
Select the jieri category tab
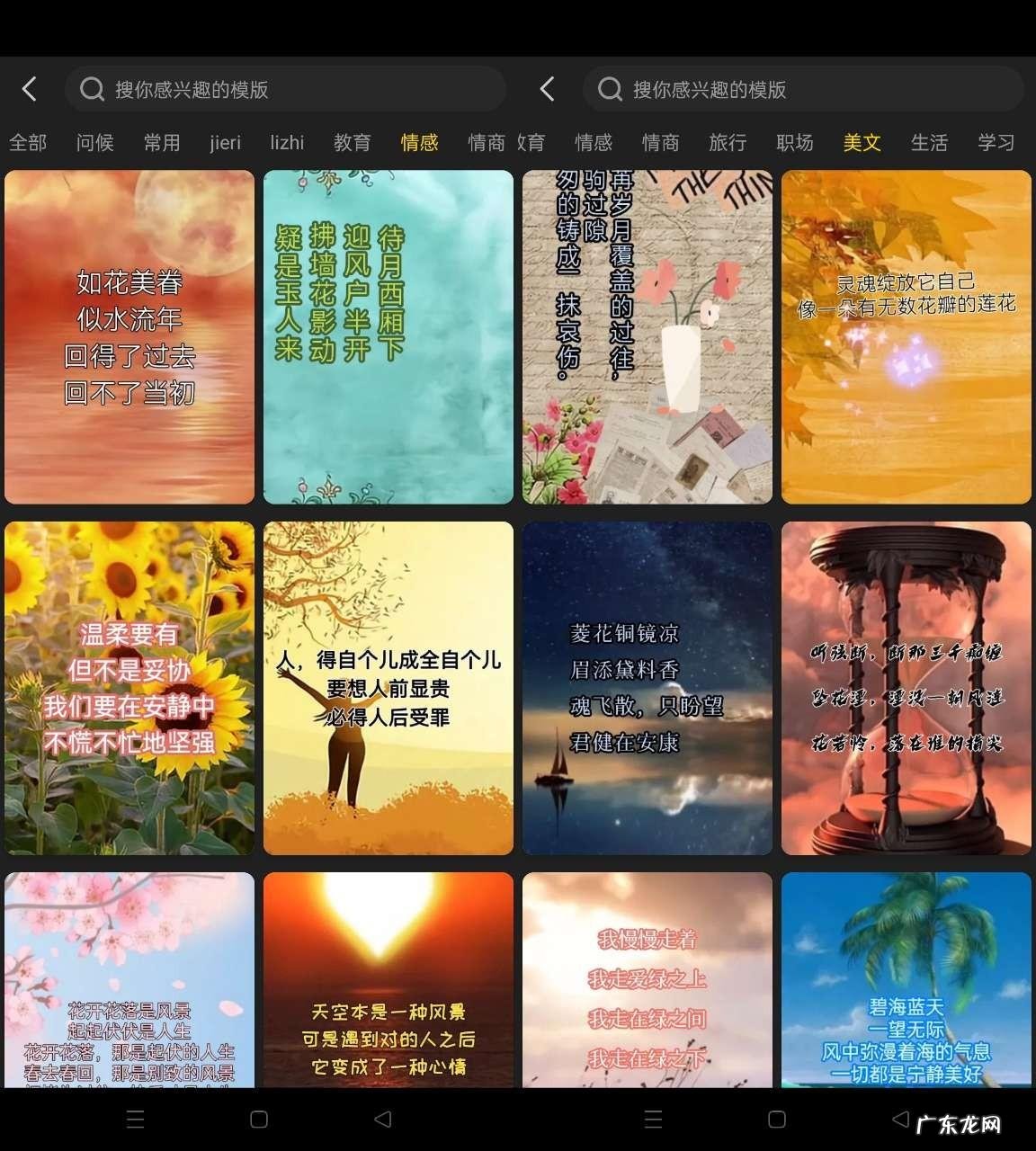225,142
